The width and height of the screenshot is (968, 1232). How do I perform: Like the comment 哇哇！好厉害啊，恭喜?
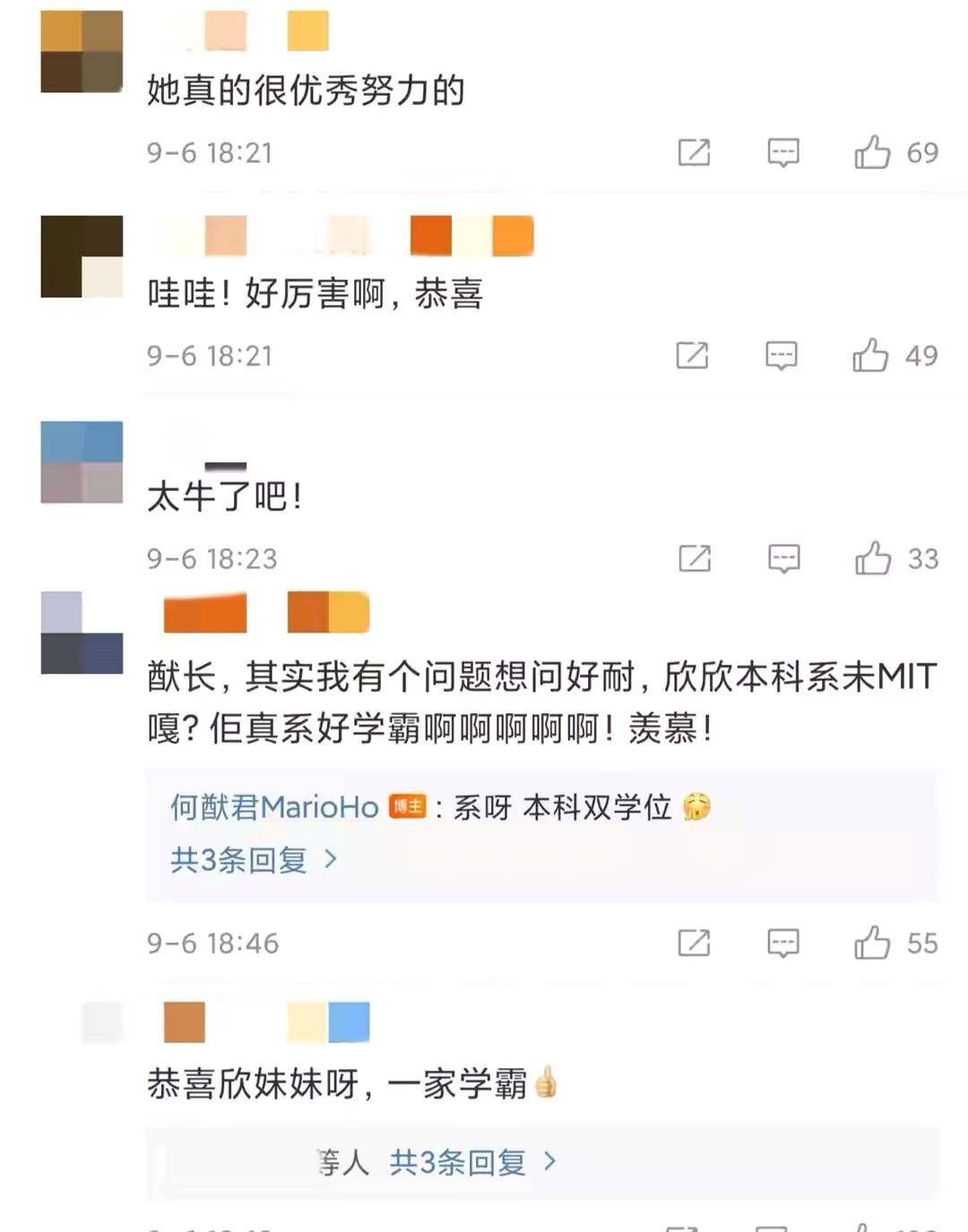(x=870, y=356)
